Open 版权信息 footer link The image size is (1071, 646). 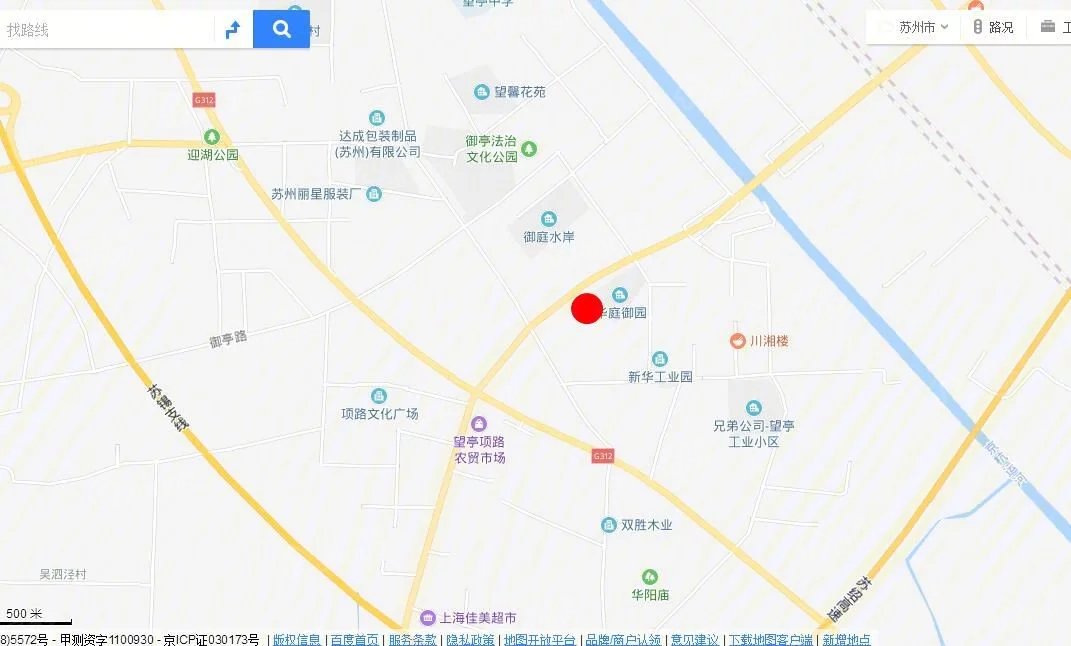point(297,640)
